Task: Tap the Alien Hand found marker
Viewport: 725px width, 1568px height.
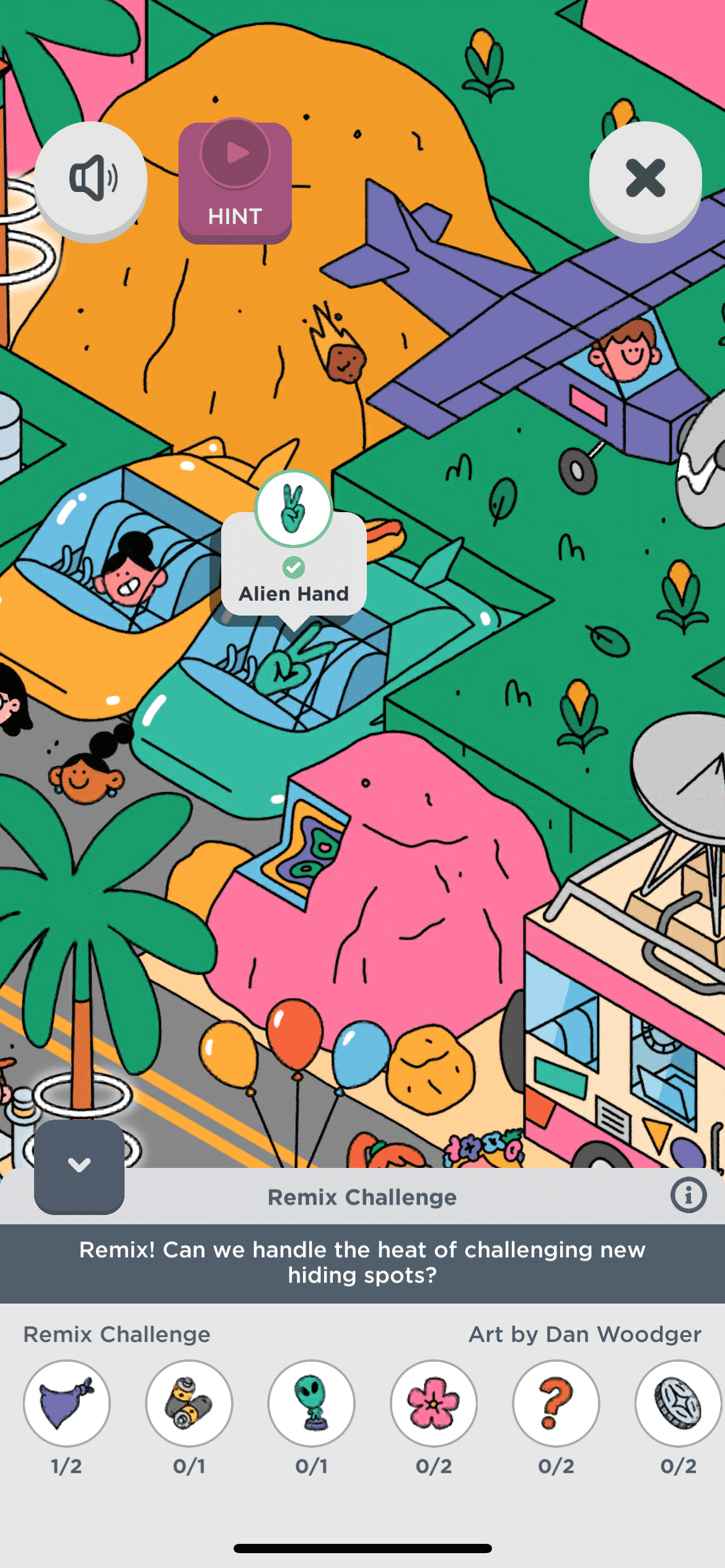Action: click(x=294, y=510)
